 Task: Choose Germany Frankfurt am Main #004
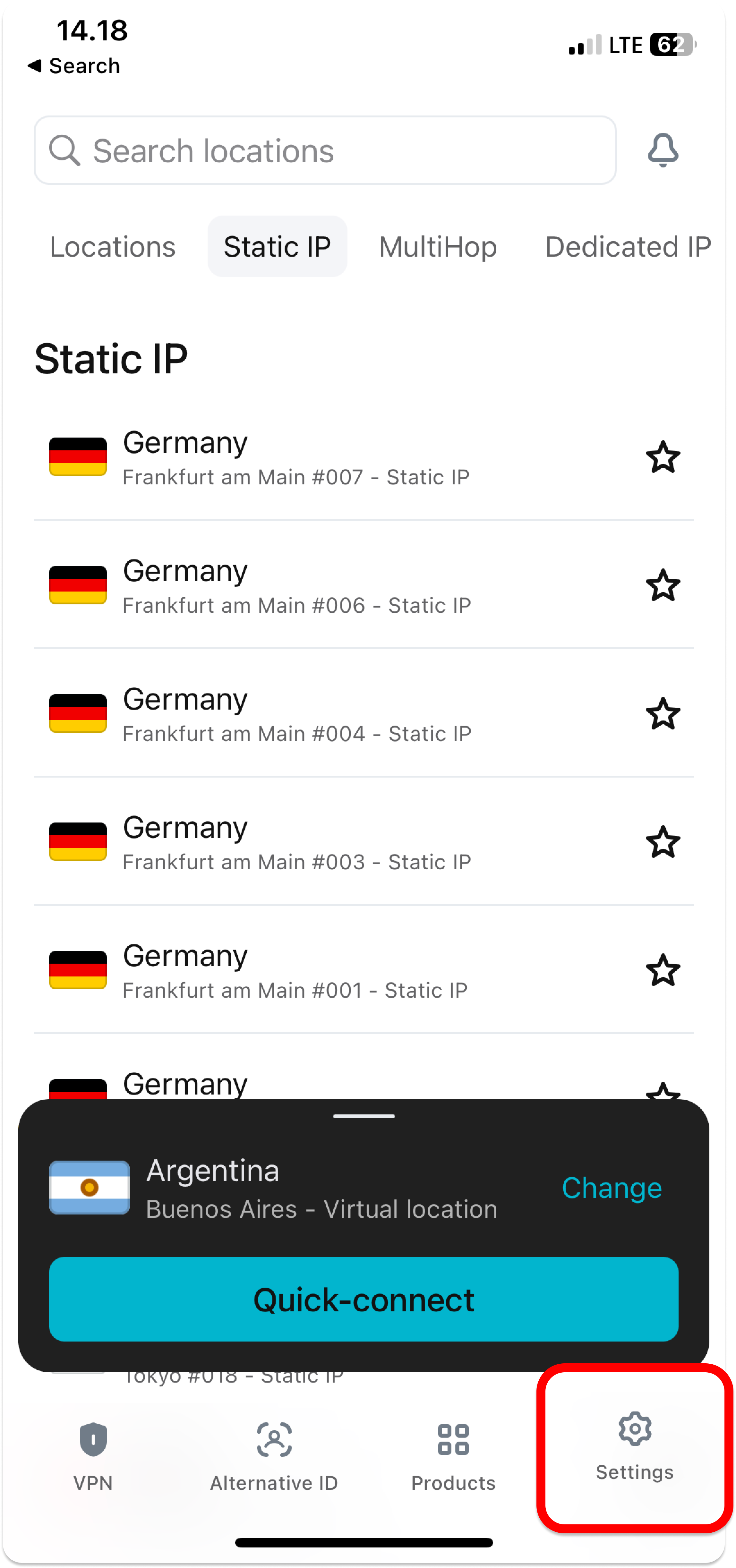click(296, 715)
